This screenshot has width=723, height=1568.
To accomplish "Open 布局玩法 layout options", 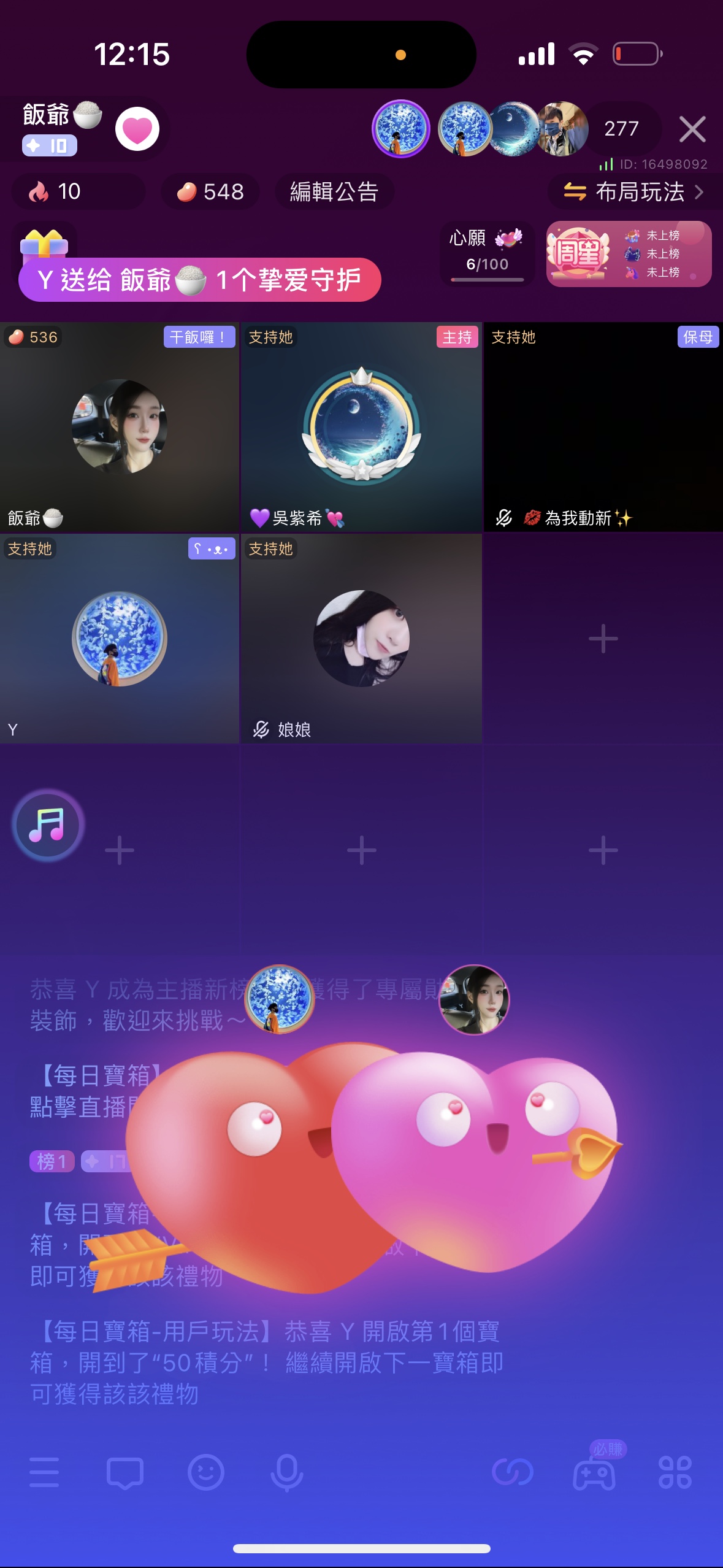I will tap(634, 192).
